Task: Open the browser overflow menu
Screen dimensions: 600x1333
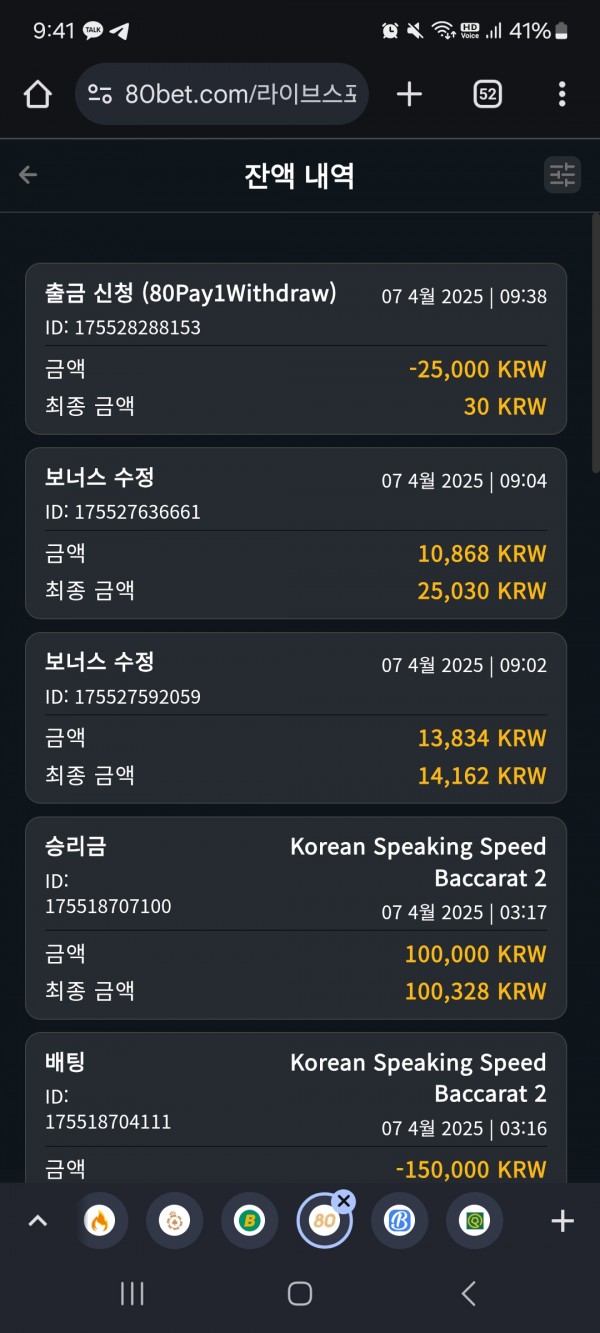Action: [562, 94]
